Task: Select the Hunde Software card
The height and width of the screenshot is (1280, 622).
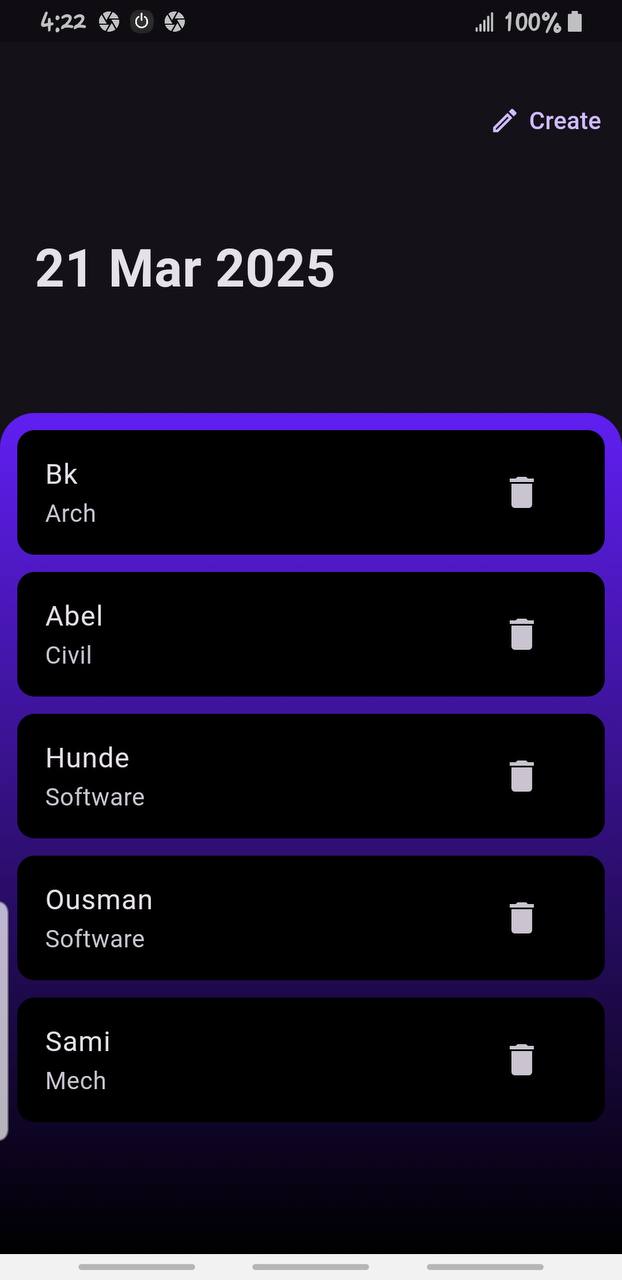Action: pyautogui.click(x=250, y=776)
